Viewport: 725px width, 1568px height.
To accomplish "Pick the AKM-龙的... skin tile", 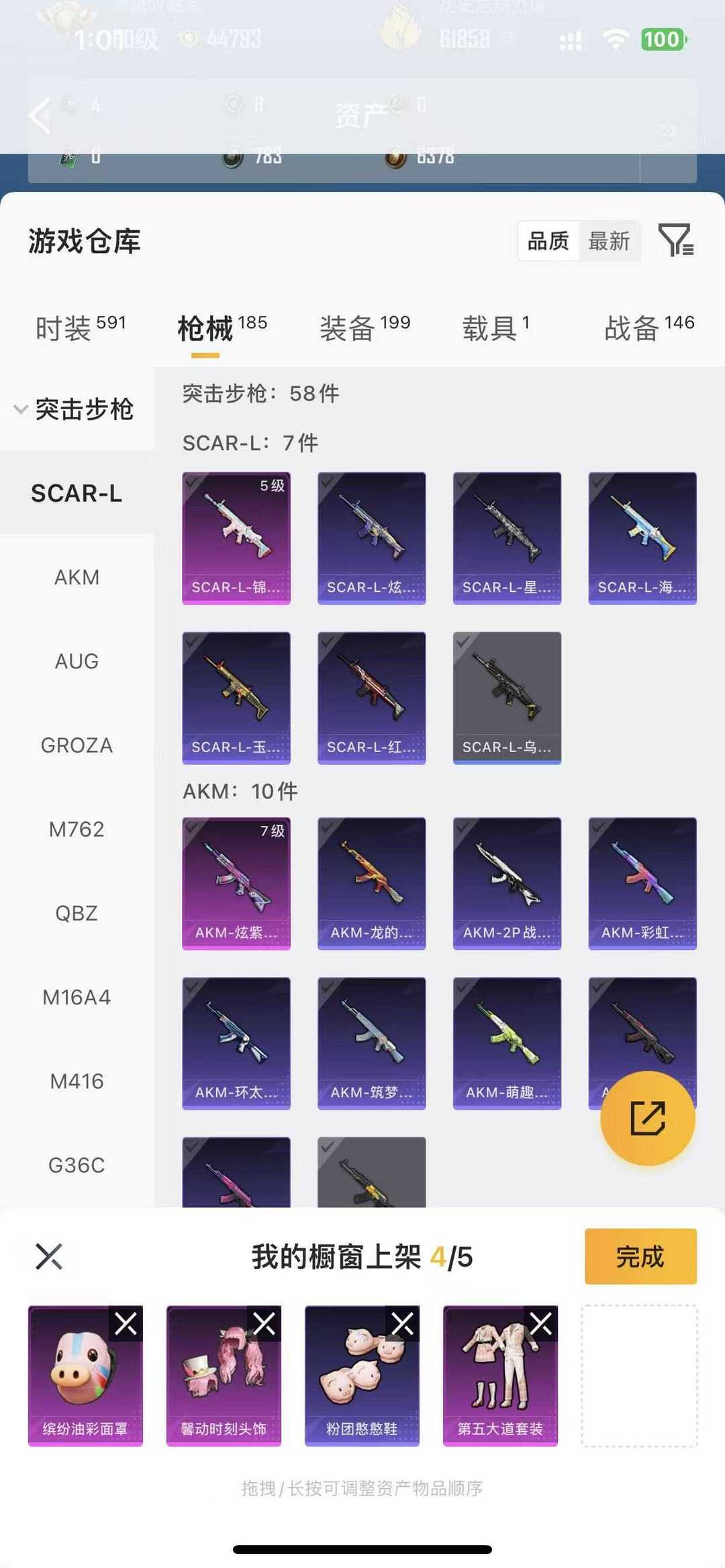I will [371, 883].
